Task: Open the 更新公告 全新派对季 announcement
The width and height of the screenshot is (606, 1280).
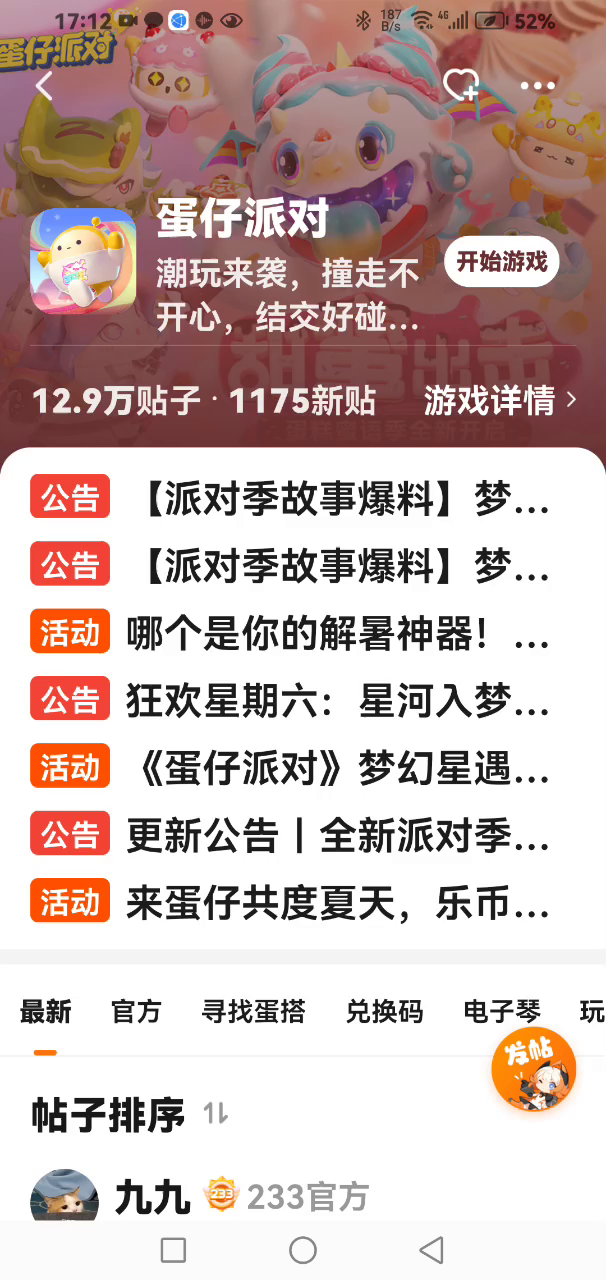Action: click(x=337, y=836)
